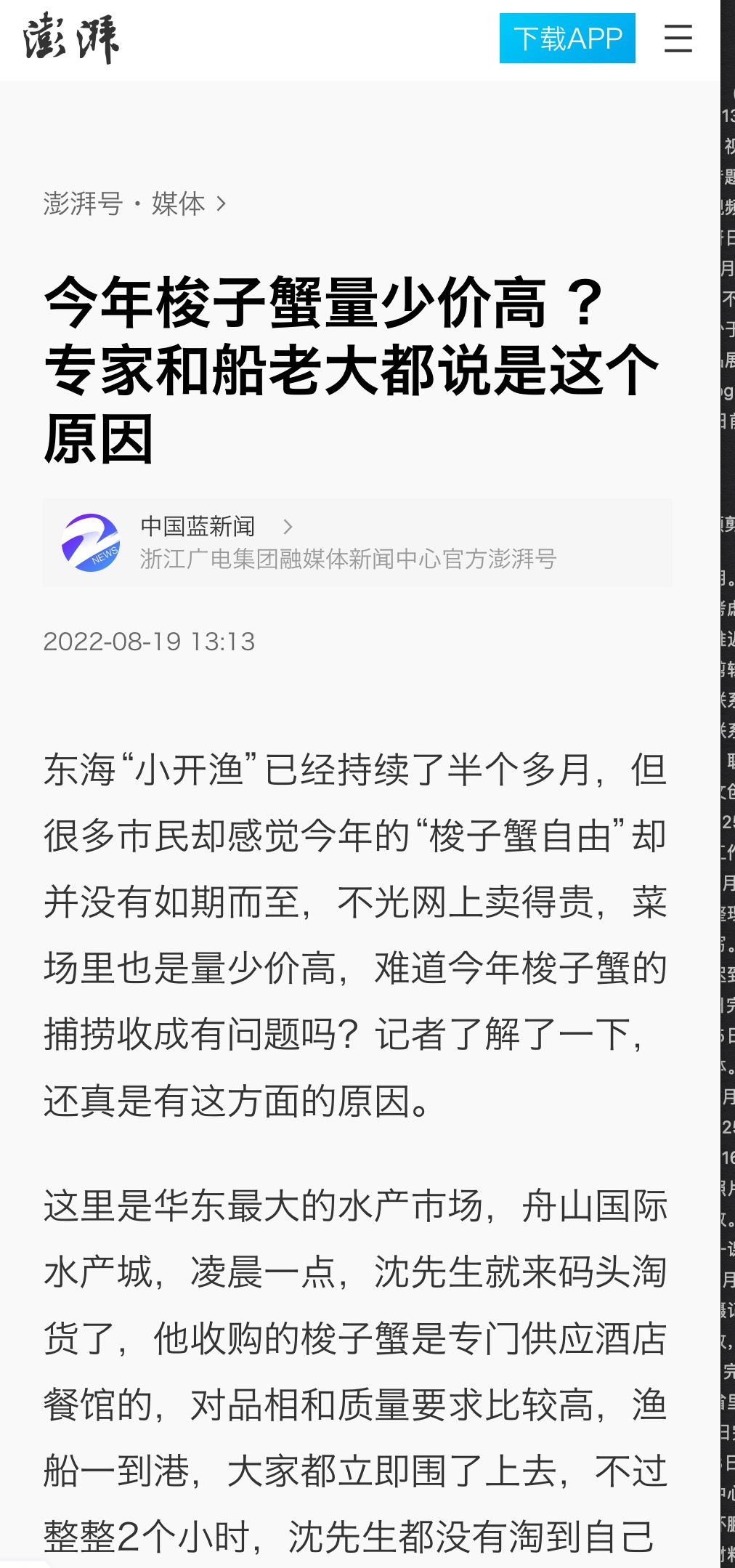The image size is (735, 1568).
Task: Go to the 澎湃 home logo
Action: coord(70,38)
